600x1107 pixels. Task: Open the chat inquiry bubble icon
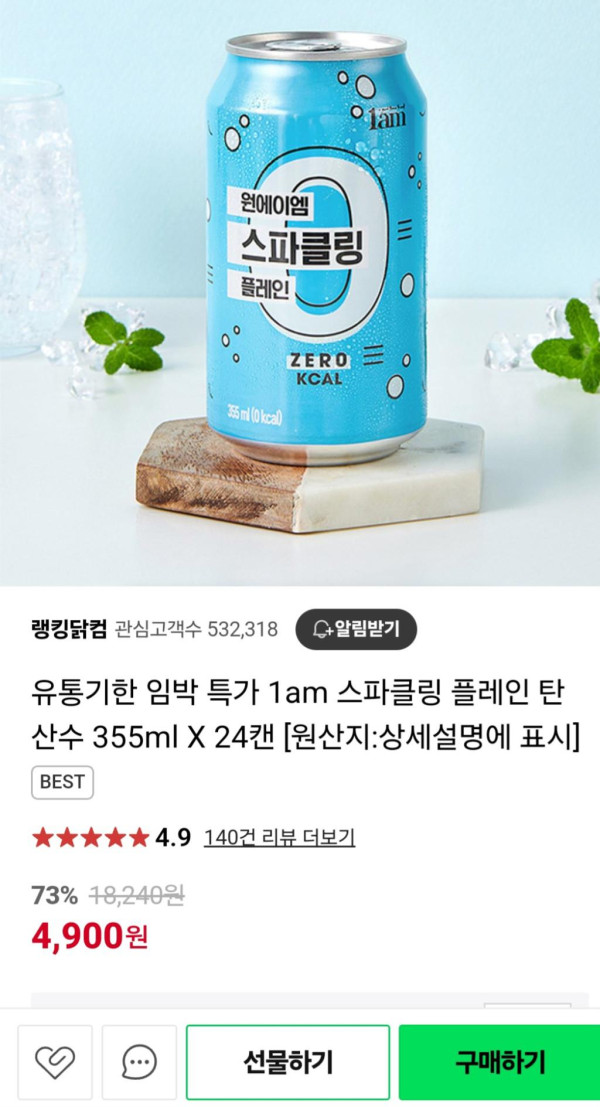[139, 1061]
